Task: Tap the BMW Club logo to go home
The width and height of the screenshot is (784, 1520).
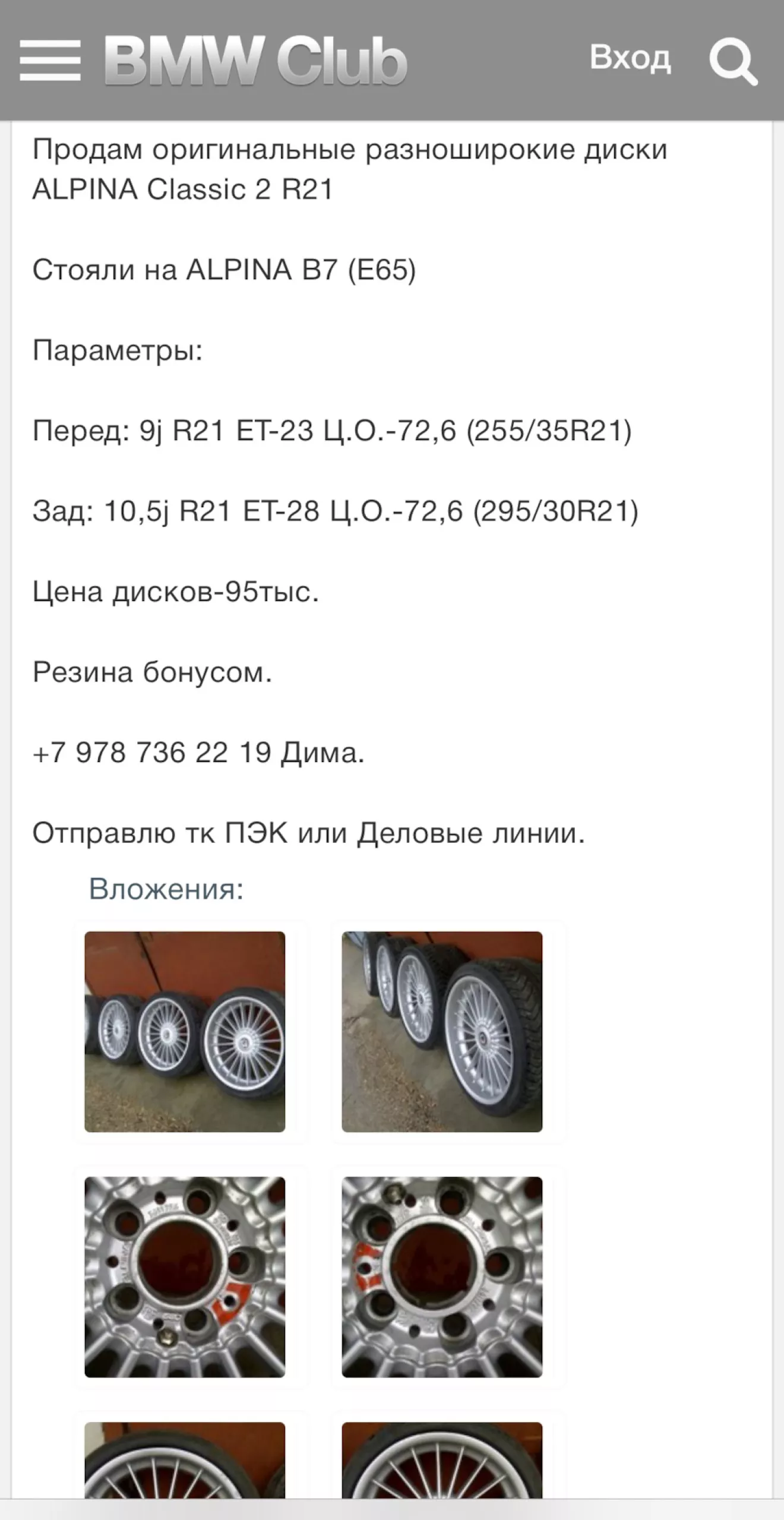Action: tap(256, 61)
